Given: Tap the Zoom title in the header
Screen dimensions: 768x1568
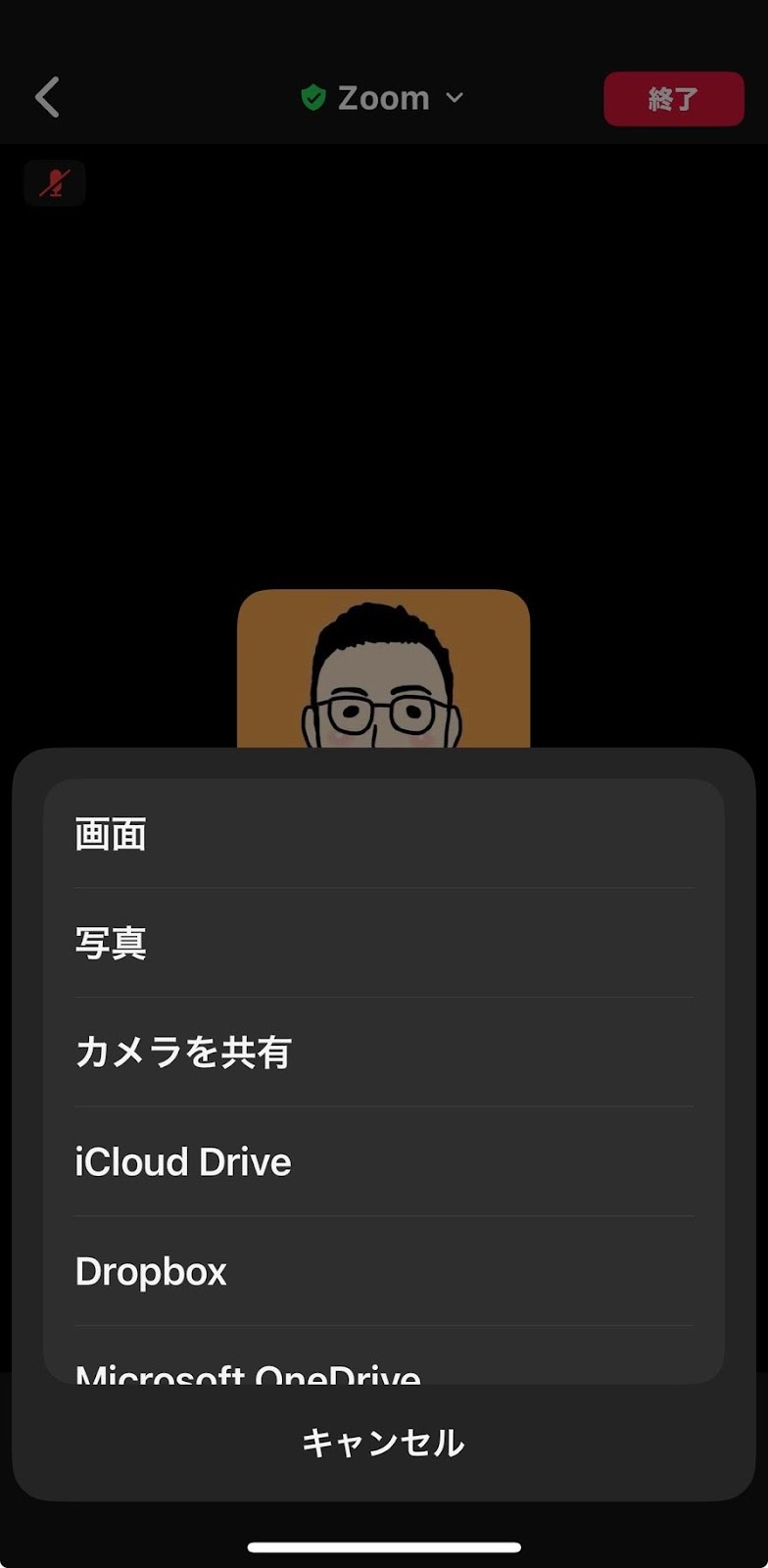Looking at the screenshot, I should [384, 97].
